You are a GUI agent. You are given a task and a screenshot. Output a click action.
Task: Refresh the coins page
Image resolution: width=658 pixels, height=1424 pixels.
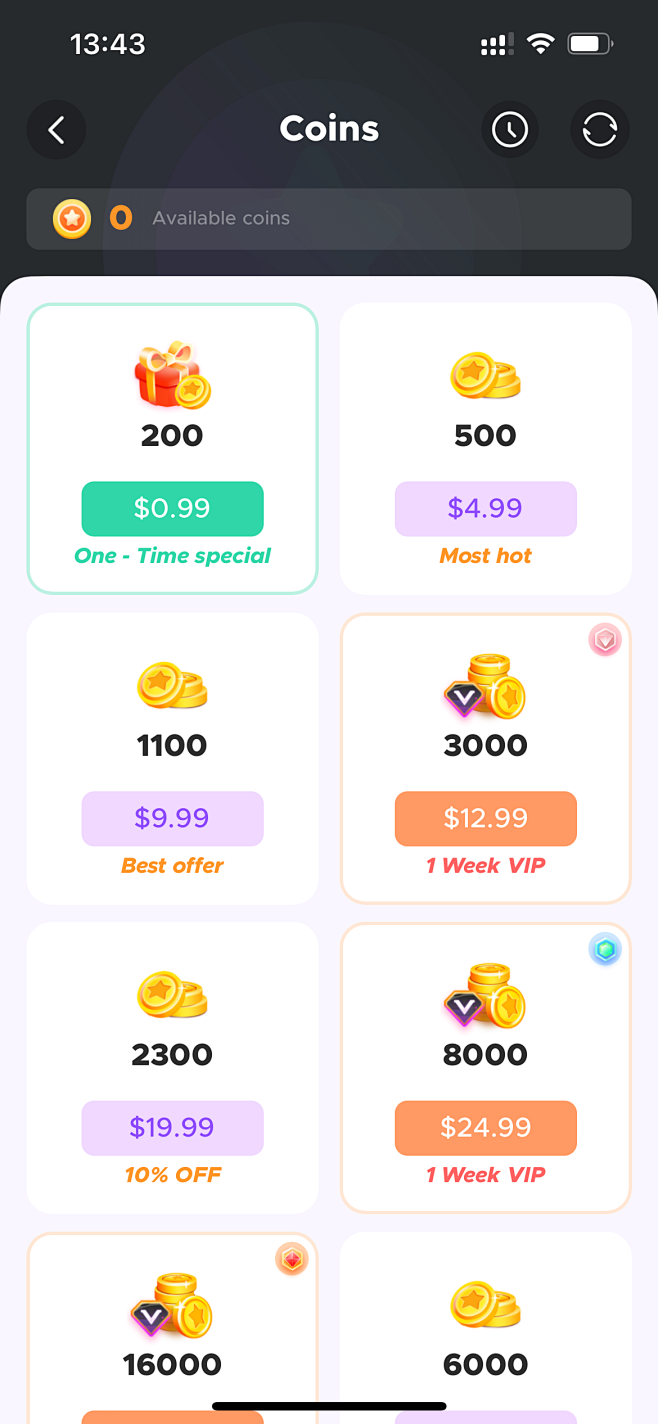[600, 130]
